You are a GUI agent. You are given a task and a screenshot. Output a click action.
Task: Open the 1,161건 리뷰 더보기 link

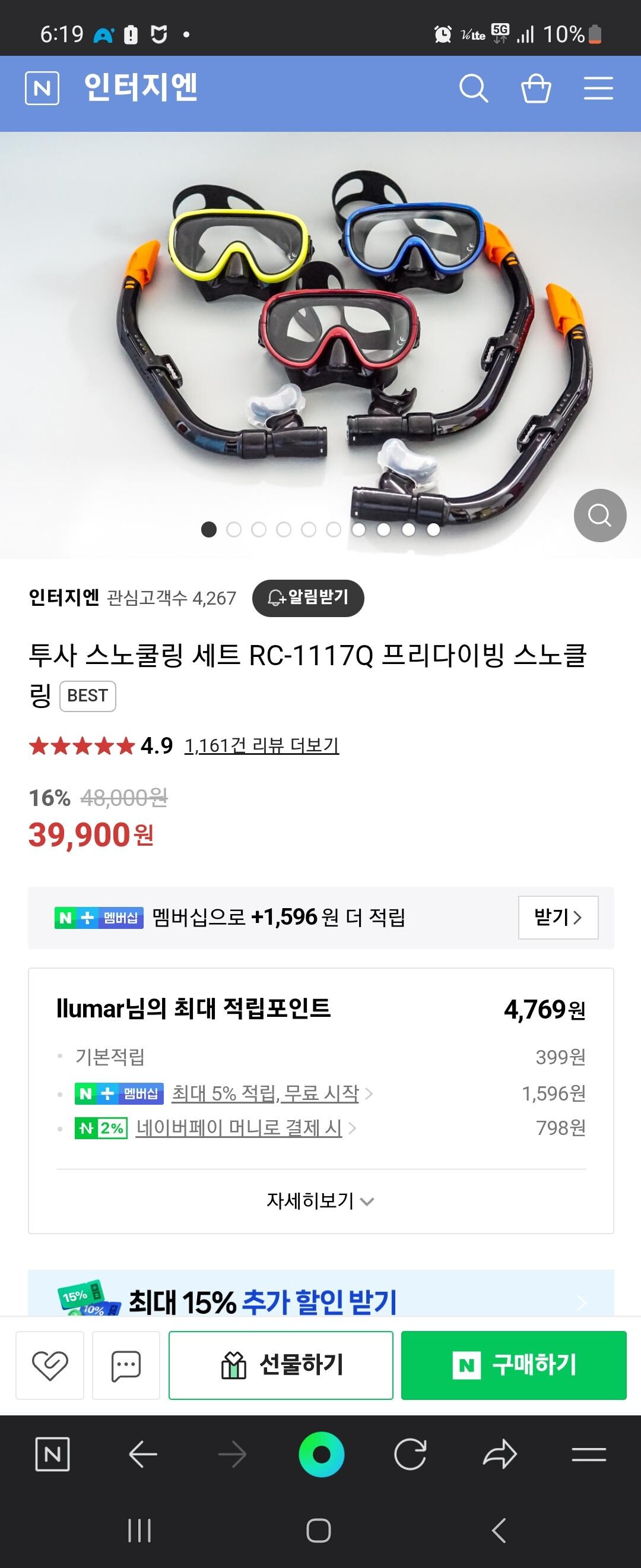(262, 745)
